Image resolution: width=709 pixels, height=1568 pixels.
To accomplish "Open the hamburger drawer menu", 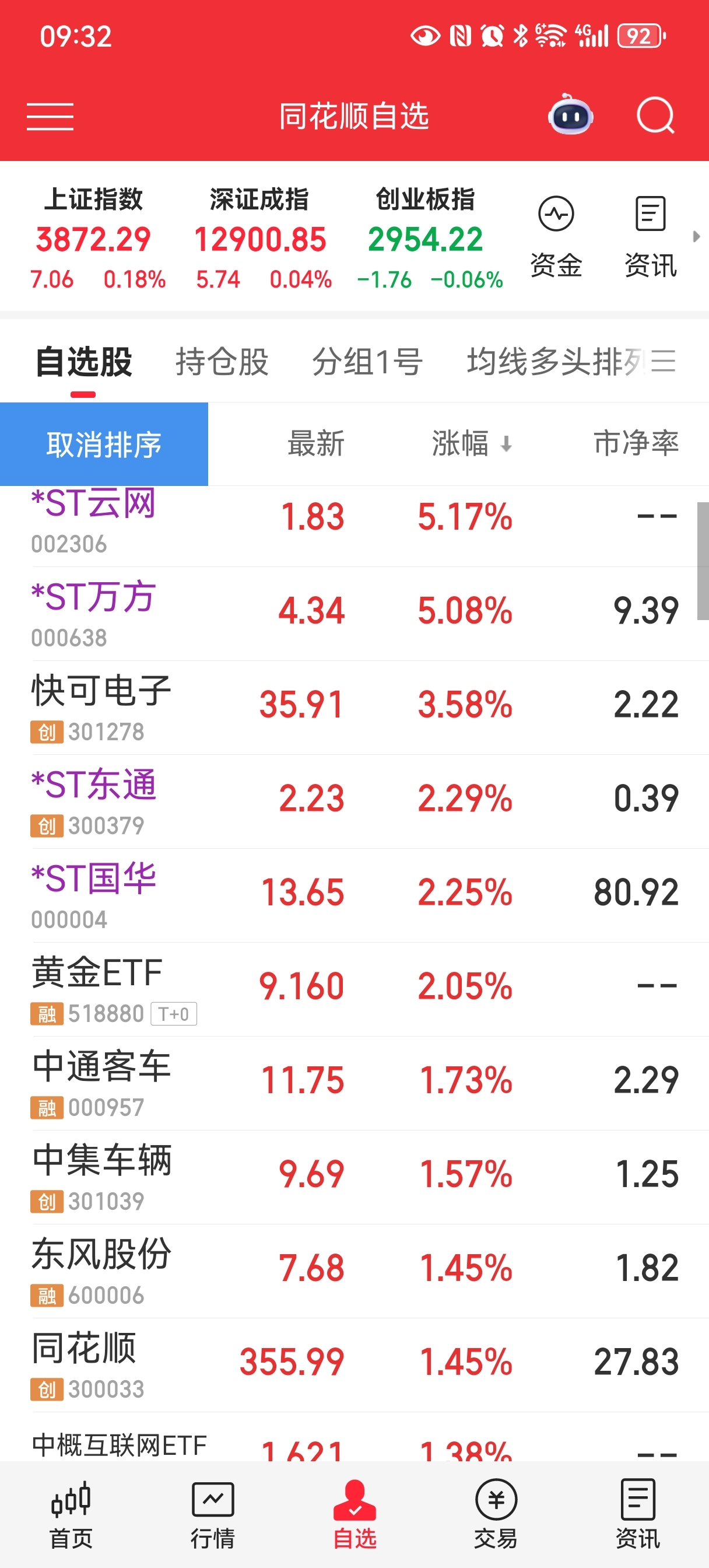I will [50, 116].
